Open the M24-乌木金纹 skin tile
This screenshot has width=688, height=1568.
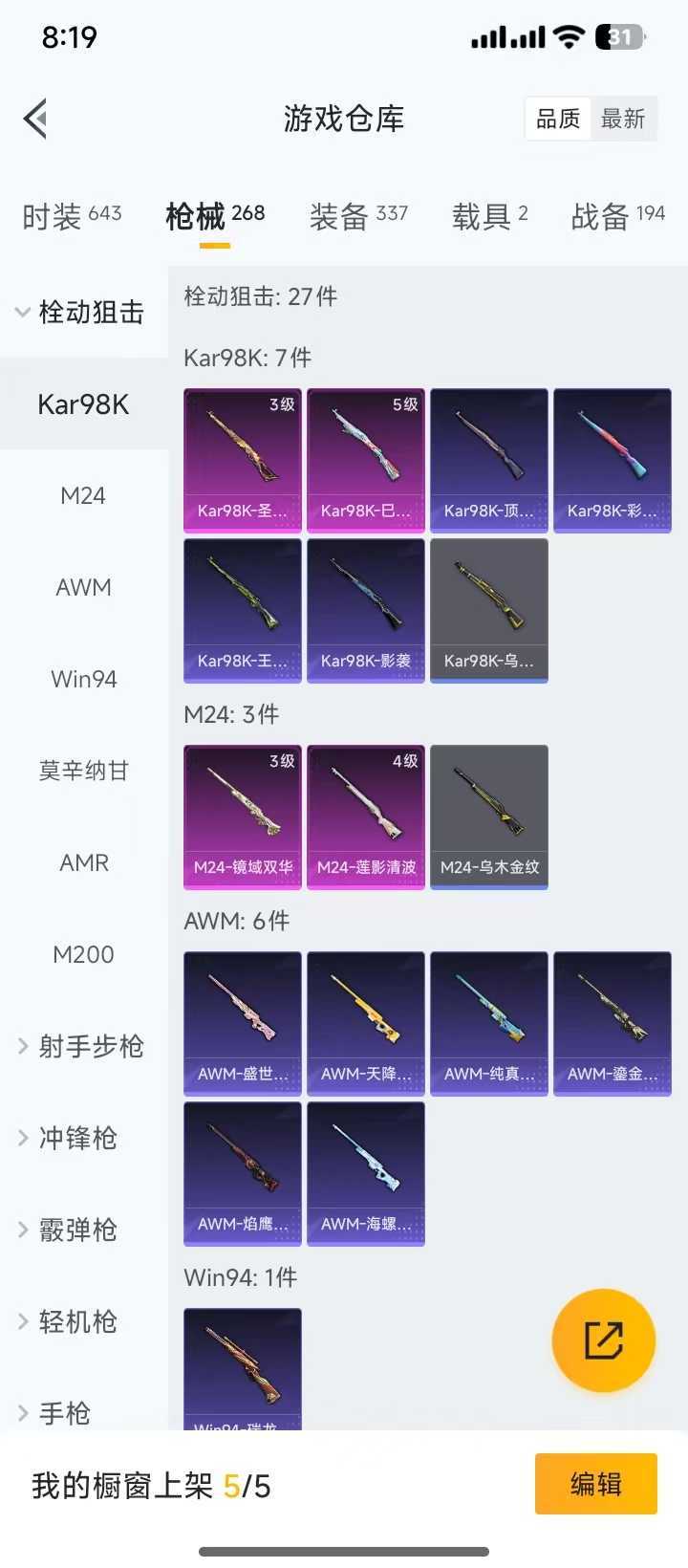click(x=489, y=817)
